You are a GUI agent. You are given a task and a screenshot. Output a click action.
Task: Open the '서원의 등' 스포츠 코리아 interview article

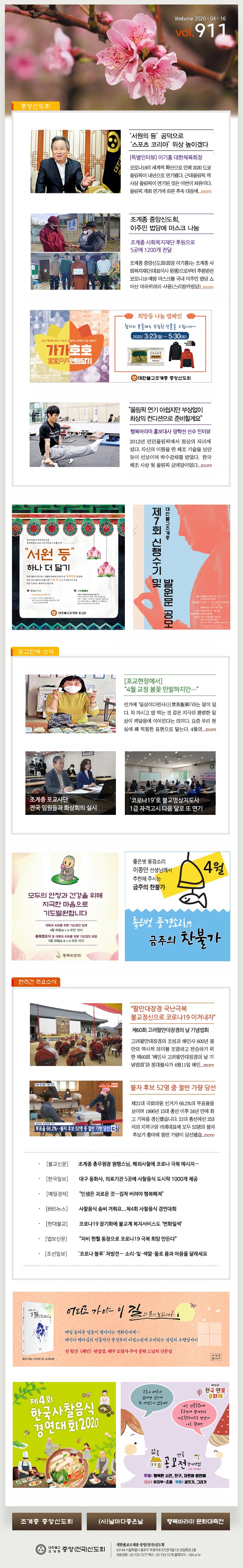(169, 140)
